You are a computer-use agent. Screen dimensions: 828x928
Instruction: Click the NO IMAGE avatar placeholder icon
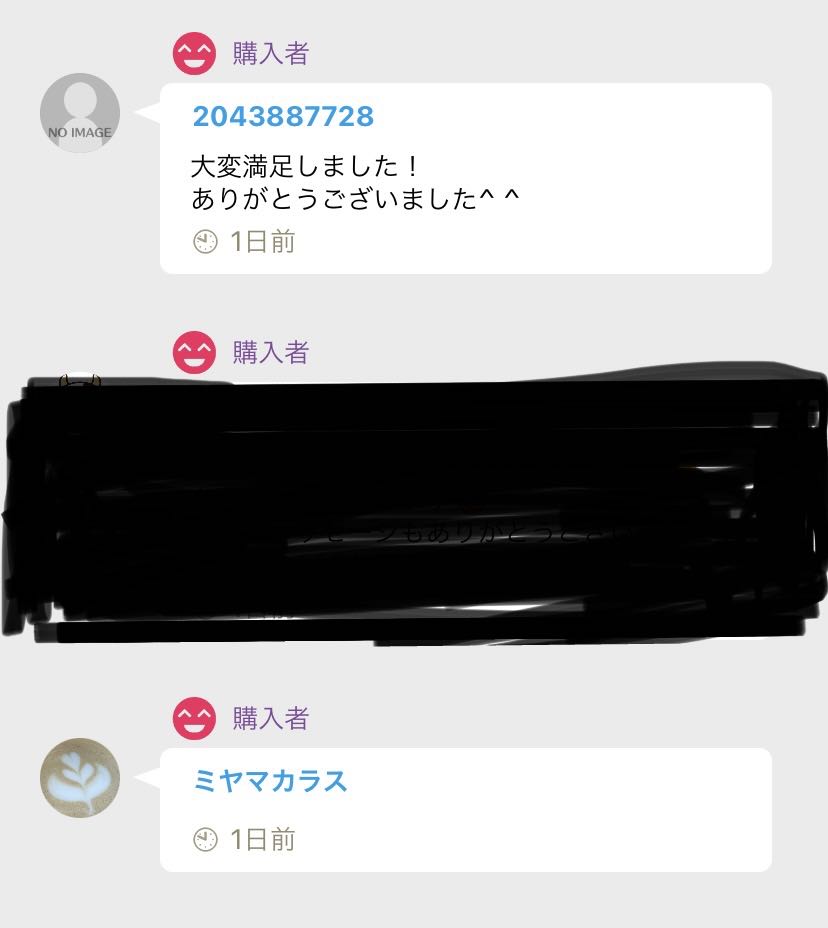80,112
